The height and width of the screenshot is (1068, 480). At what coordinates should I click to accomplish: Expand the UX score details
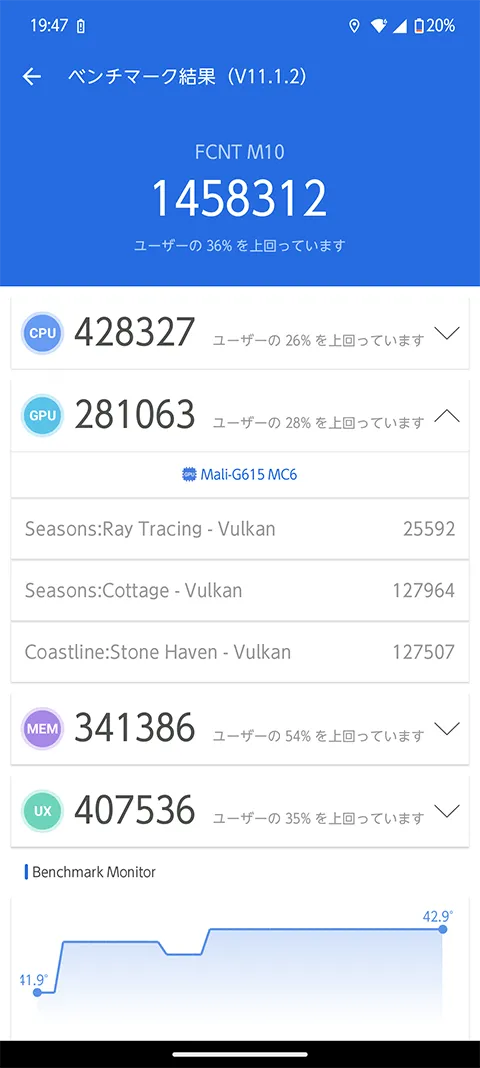(x=447, y=811)
